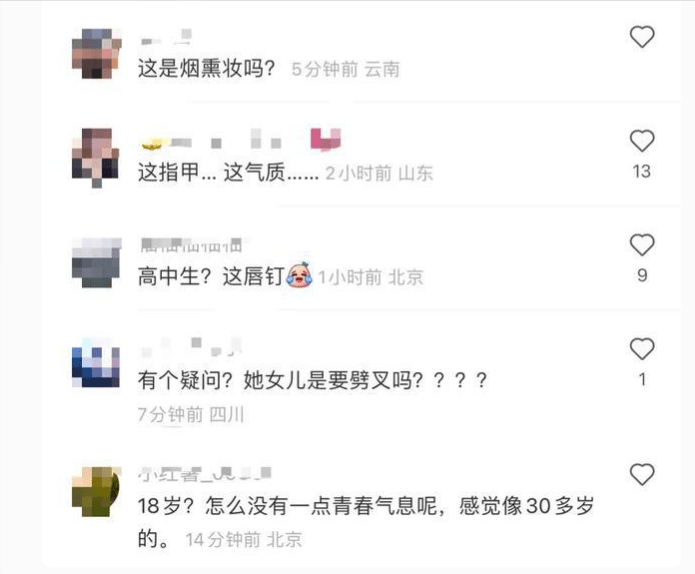
Task: Reply to the comment 有个疑问？她女儿是要劈叉吗
Action: tap(312, 381)
